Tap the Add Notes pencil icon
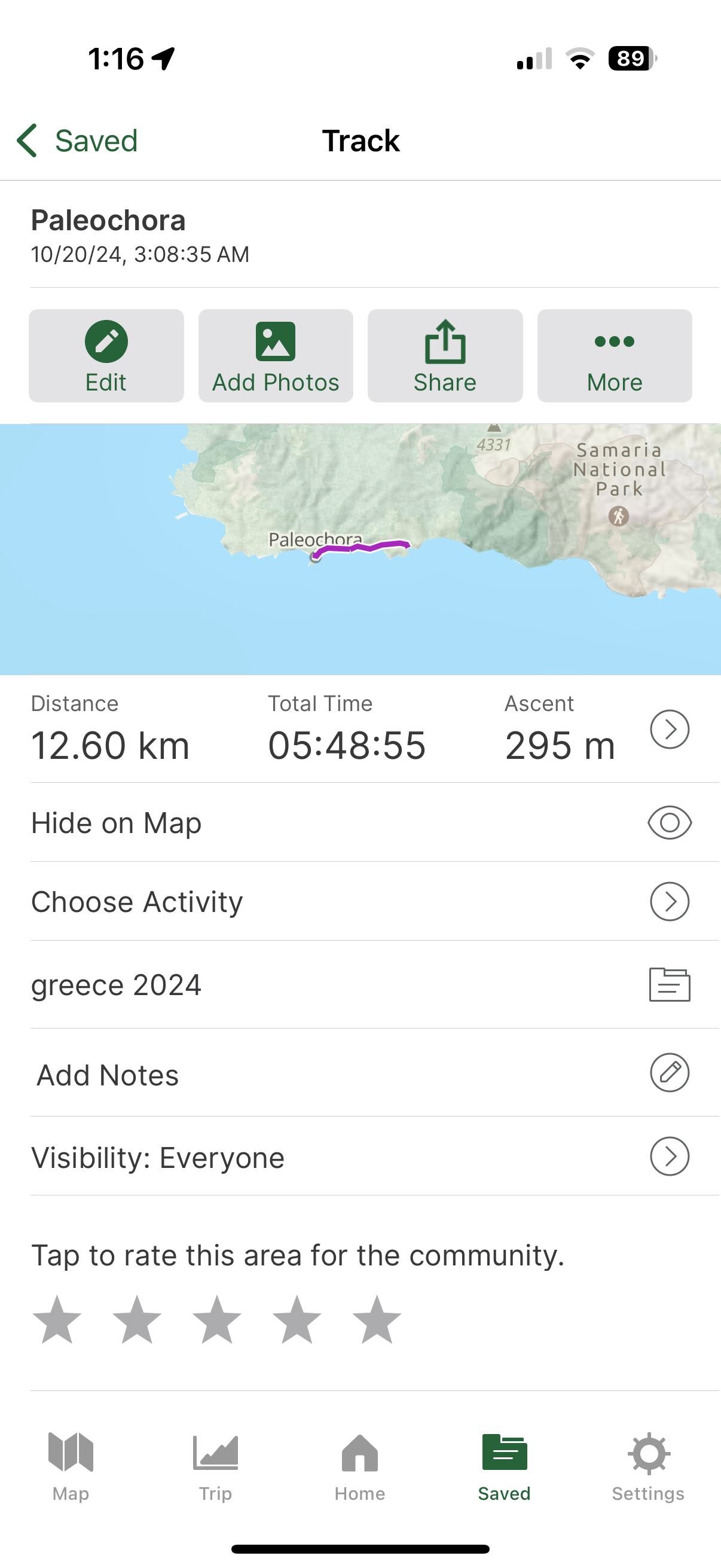Image resolution: width=721 pixels, height=1568 pixels. click(669, 1073)
